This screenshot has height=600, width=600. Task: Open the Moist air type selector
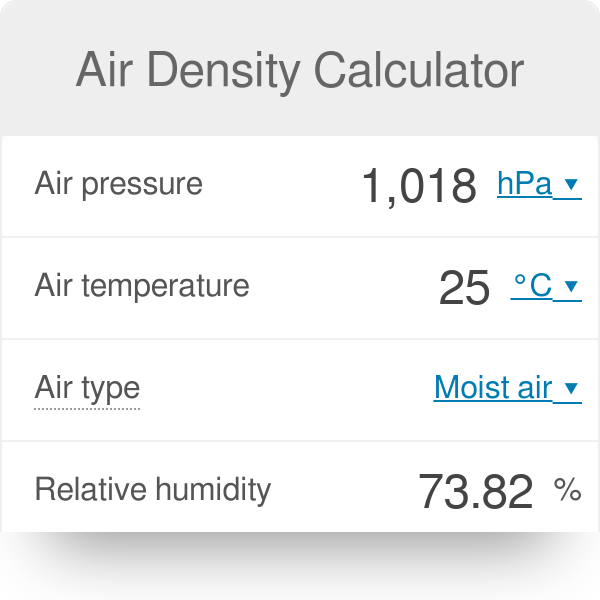pyautogui.click(x=507, y=388)
